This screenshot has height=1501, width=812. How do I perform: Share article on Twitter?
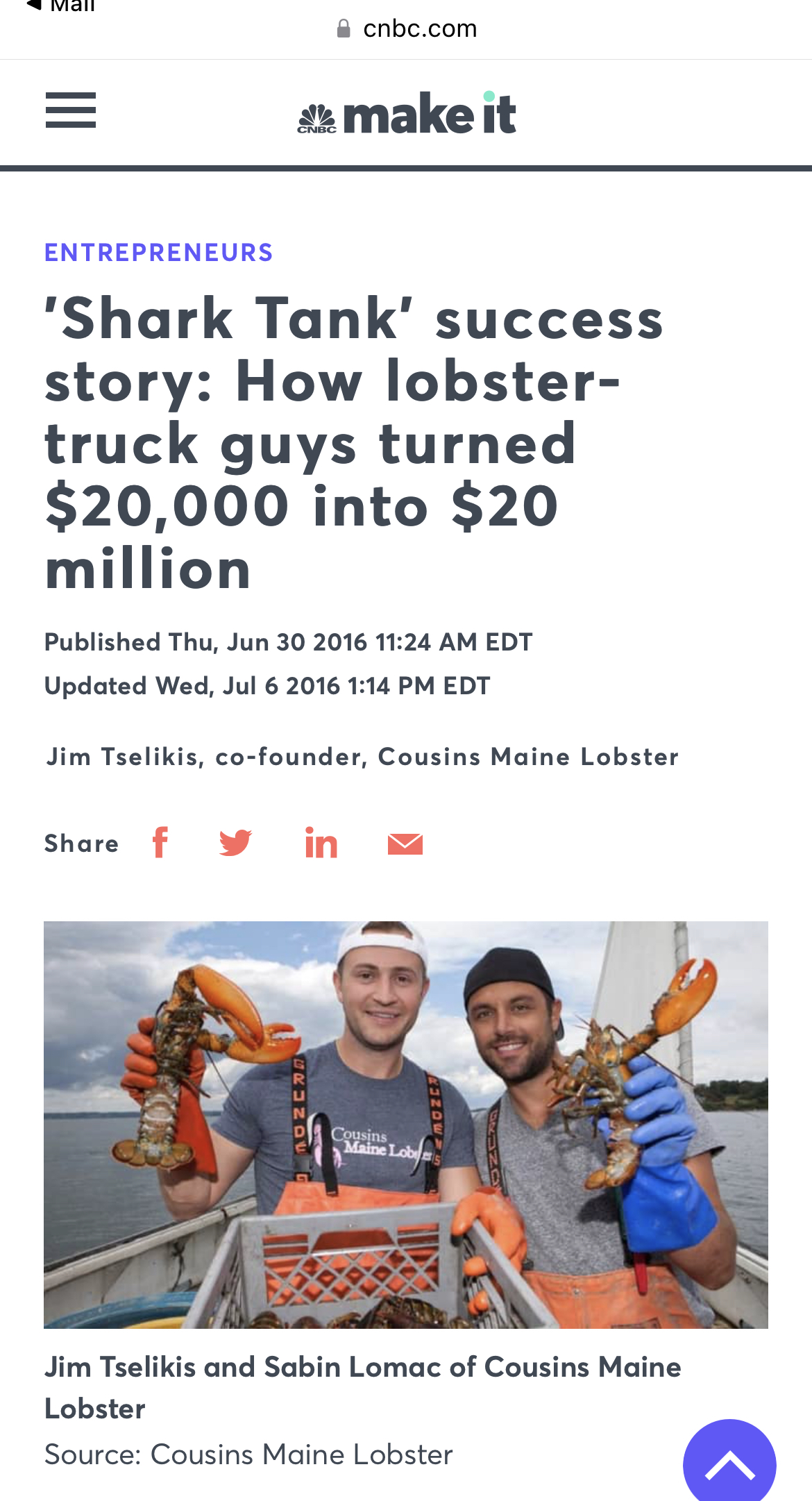pos(235,843)
